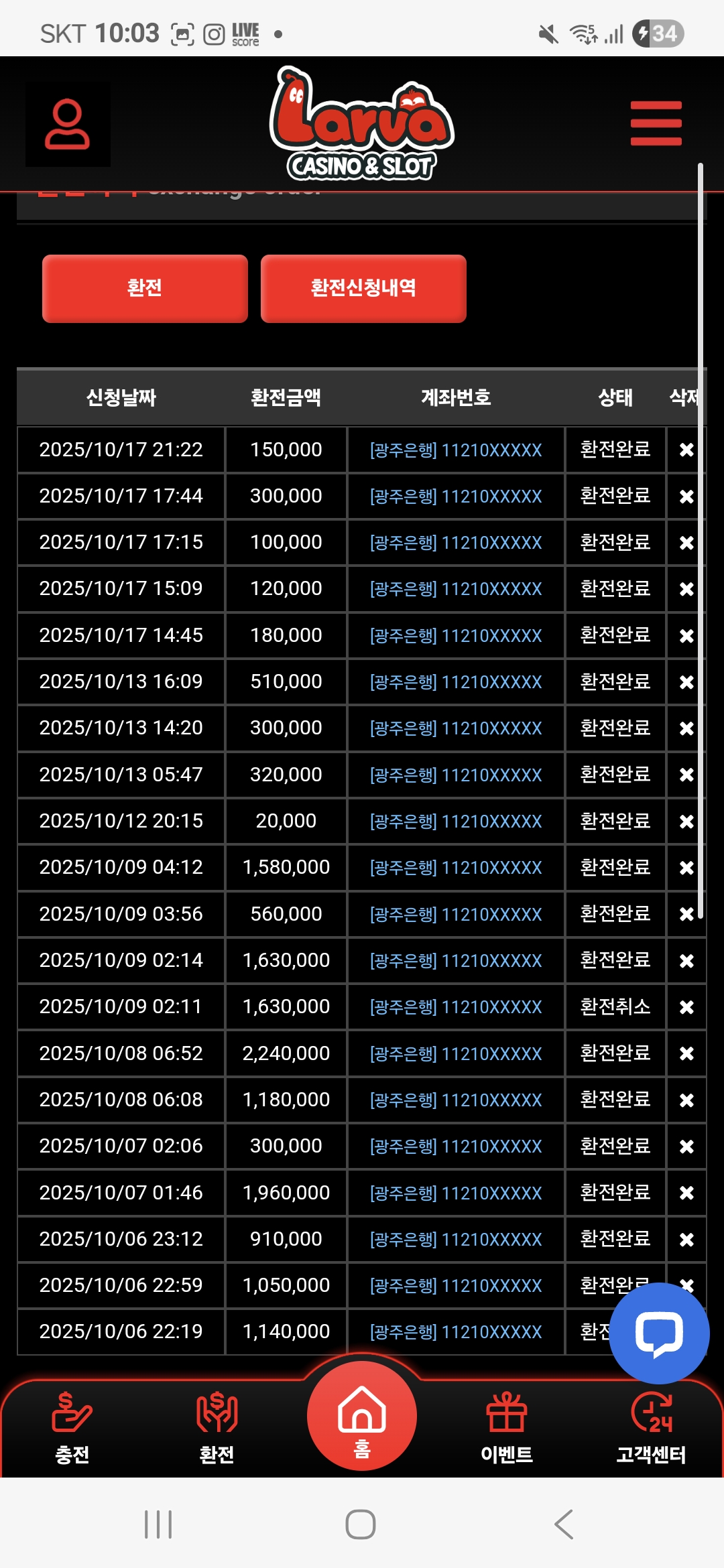Remove the cancelled 2025/10/09 02:11 entry
Viewport: 724px width, 1568px height.
(x=686, y=1007)
